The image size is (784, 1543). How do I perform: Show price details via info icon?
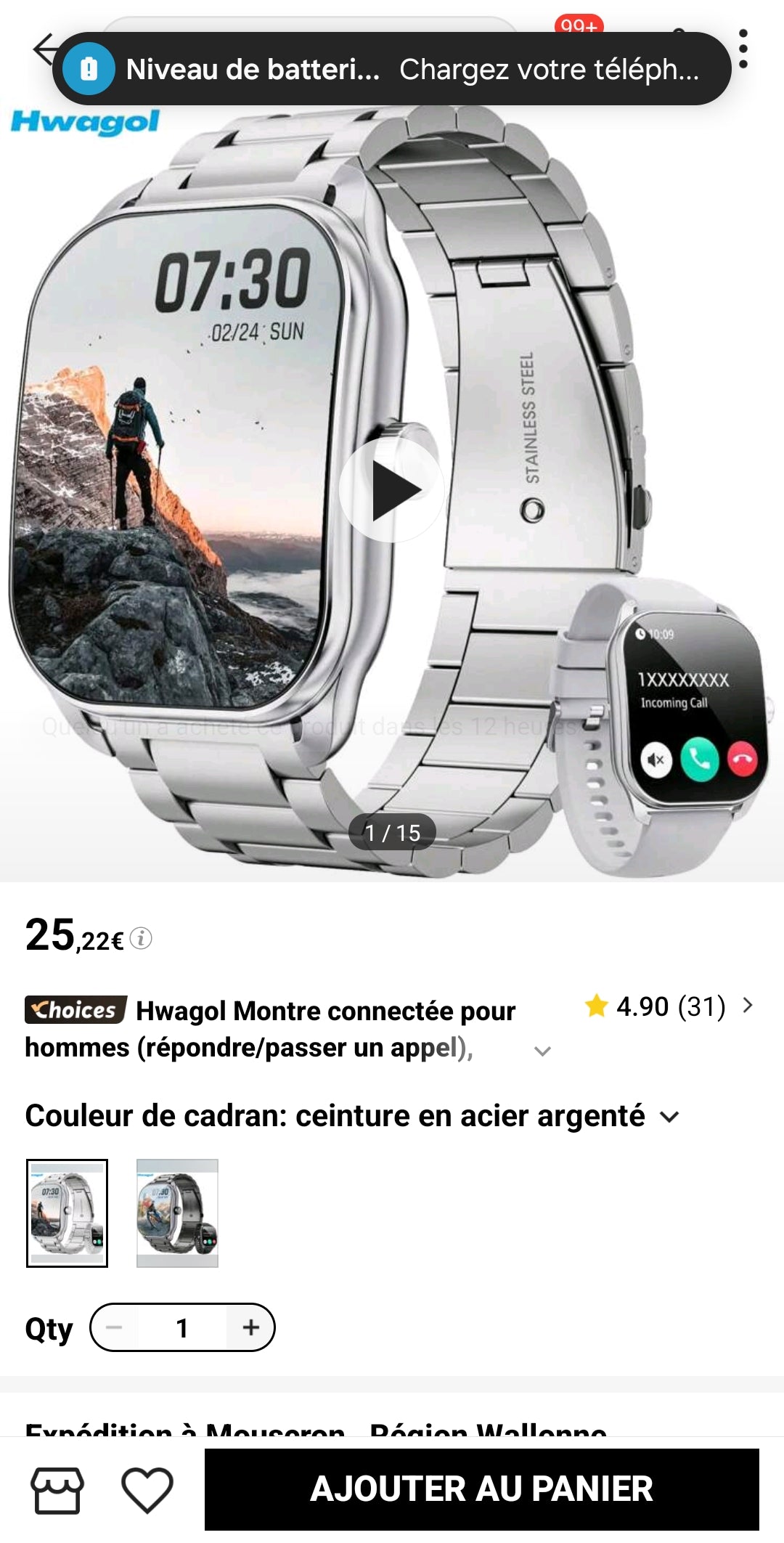point(141,938)
